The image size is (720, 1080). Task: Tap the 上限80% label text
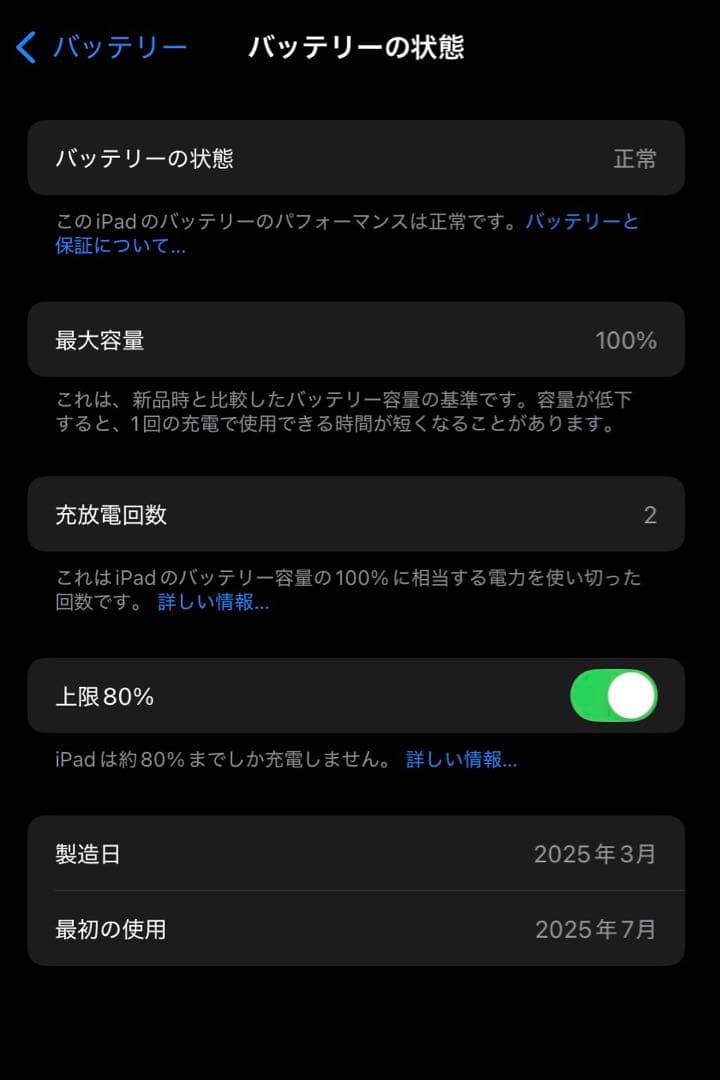pyautogui.click(x=105, y=696)
